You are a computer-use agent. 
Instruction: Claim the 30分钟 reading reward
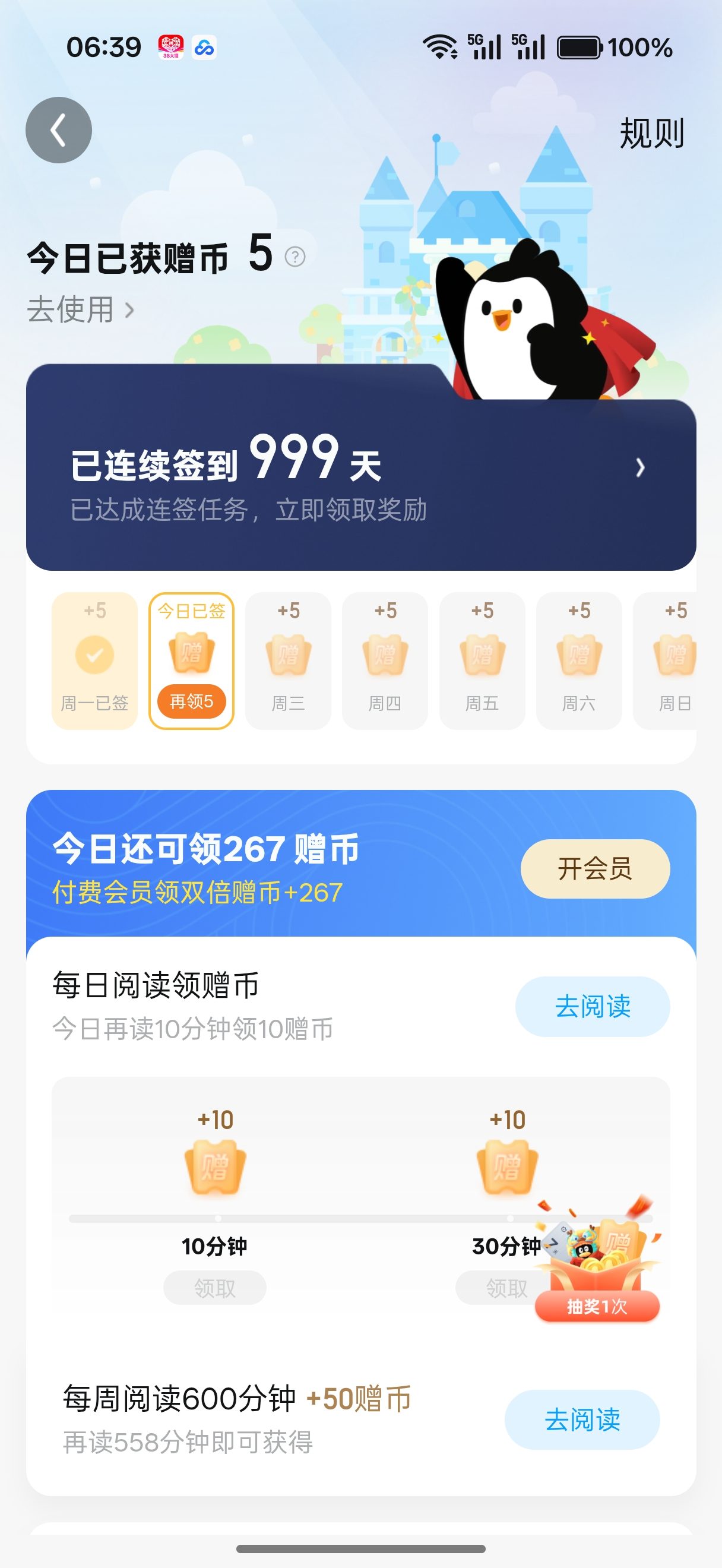496,1288
